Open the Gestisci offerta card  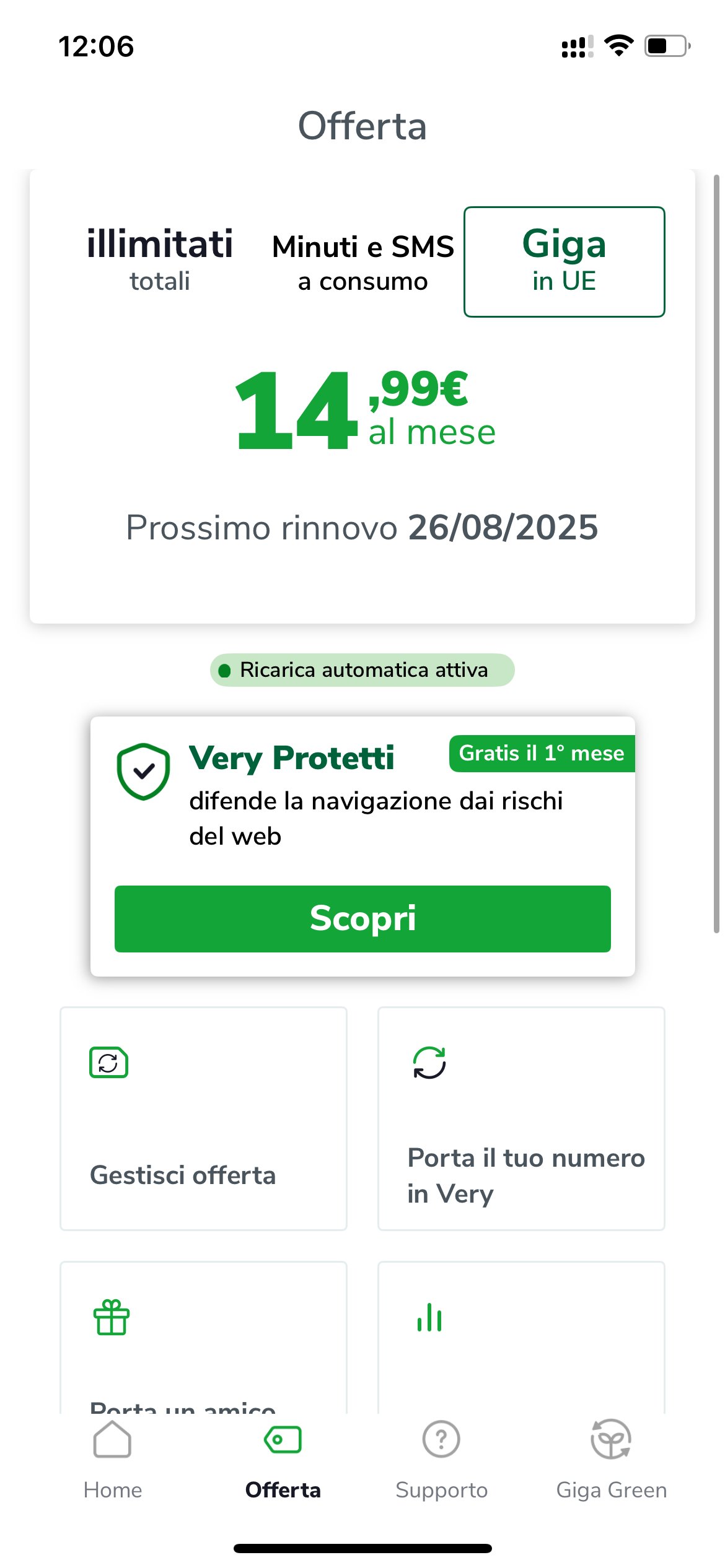point(203,1118)
